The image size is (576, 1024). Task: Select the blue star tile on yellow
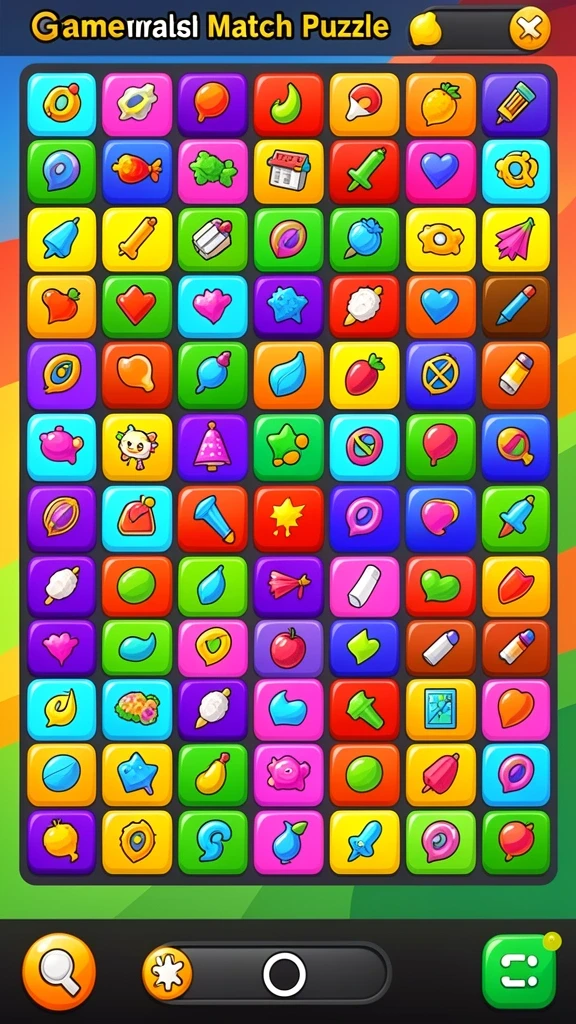[137, 775]
